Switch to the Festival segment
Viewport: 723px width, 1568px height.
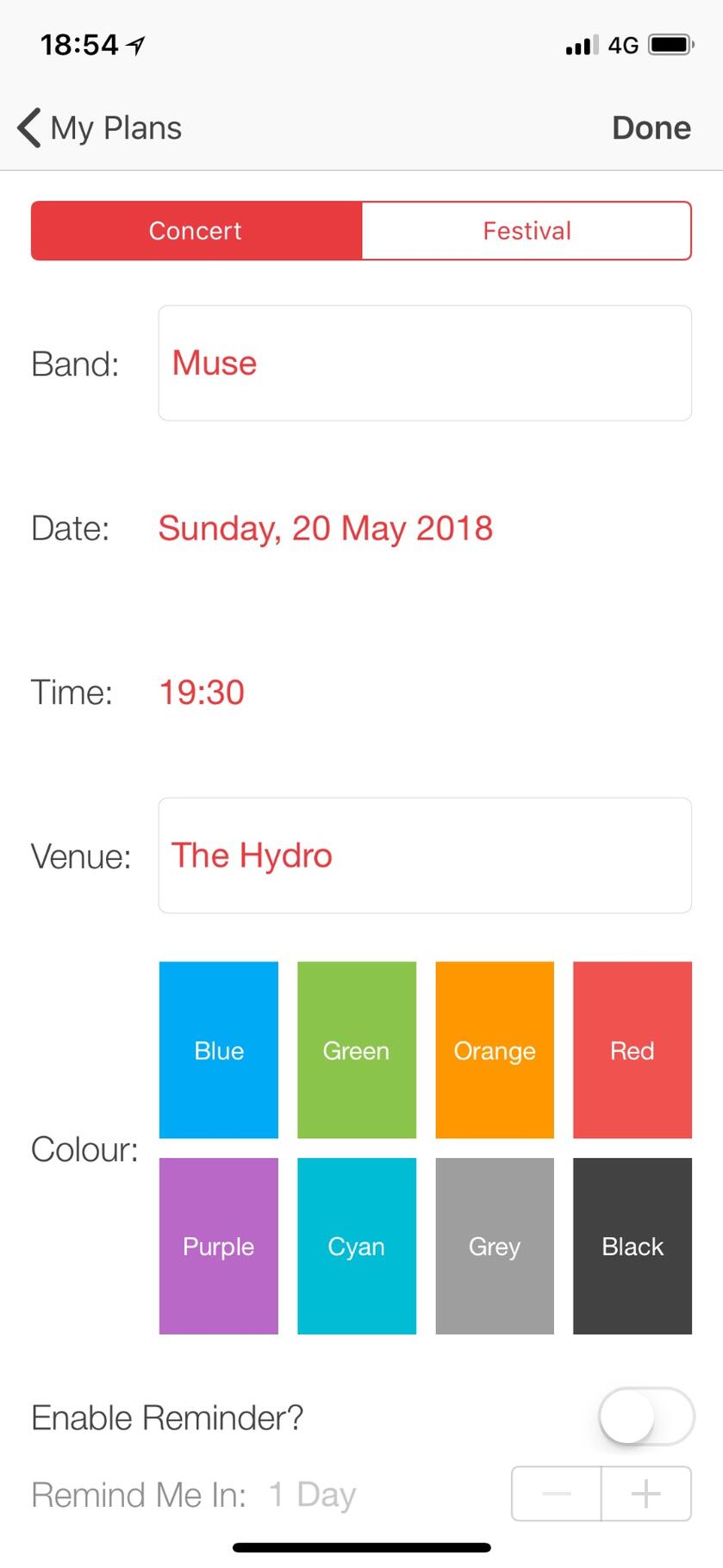pos(527,231)
